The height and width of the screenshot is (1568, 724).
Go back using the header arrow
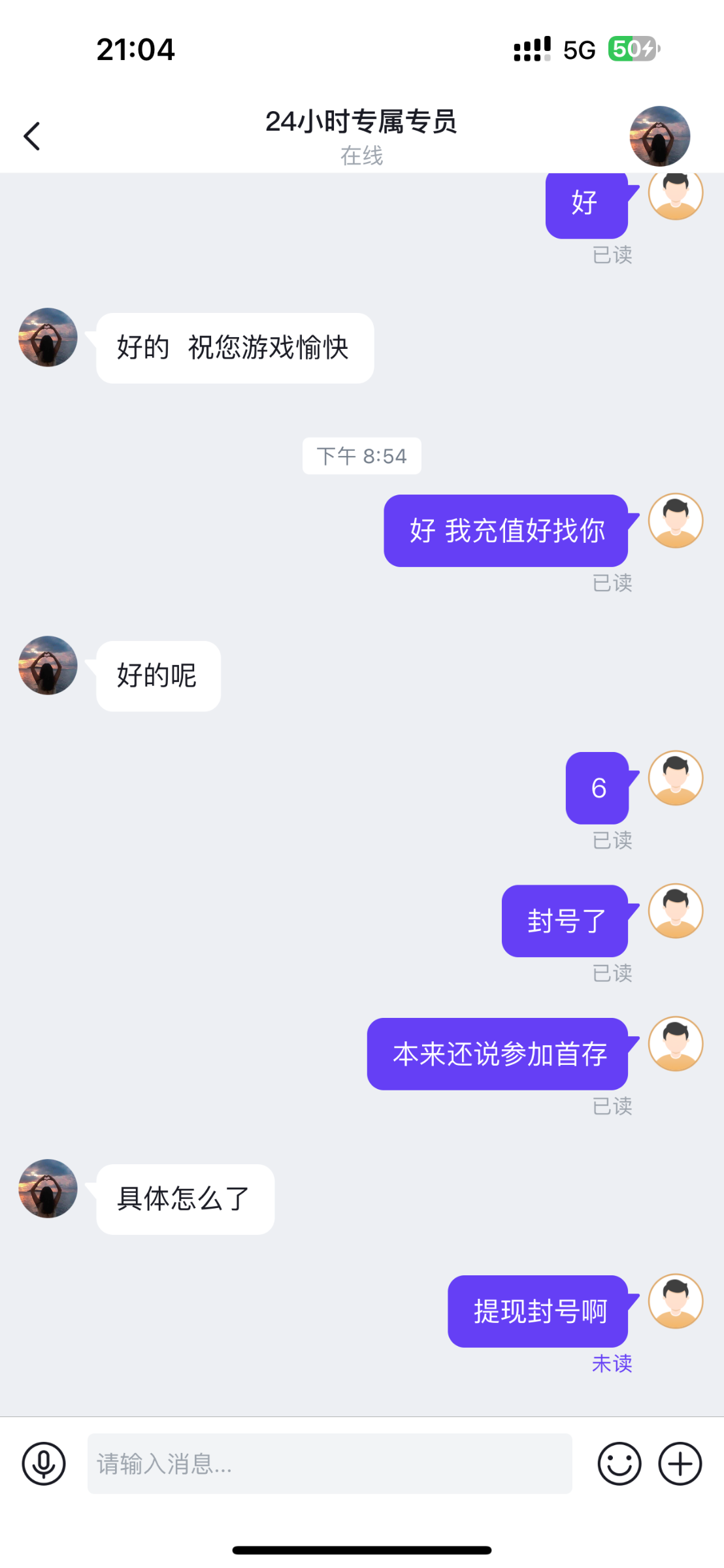[32, 136]
